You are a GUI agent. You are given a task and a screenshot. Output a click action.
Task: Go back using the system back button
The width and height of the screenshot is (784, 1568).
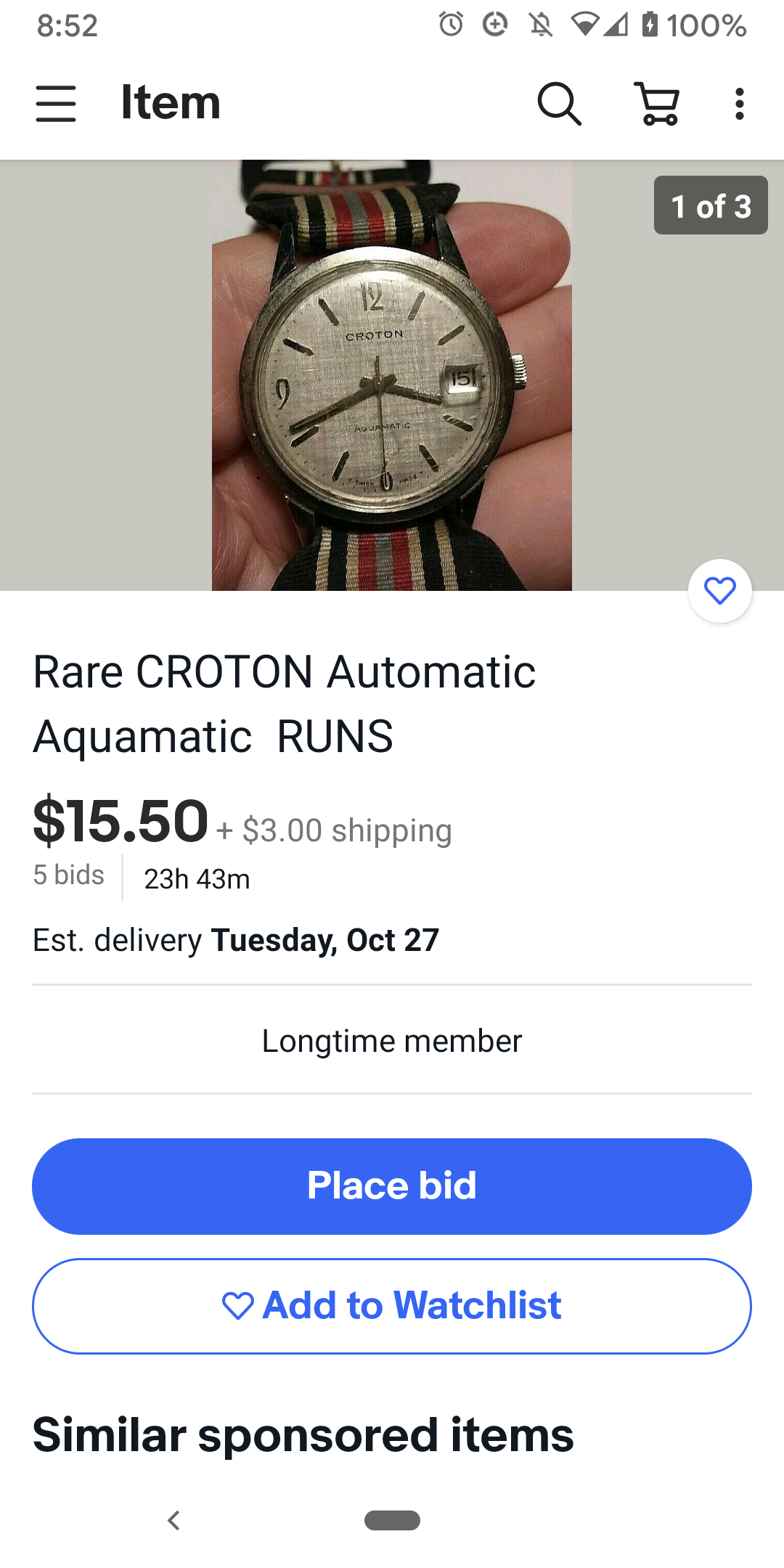[173, 1520]
